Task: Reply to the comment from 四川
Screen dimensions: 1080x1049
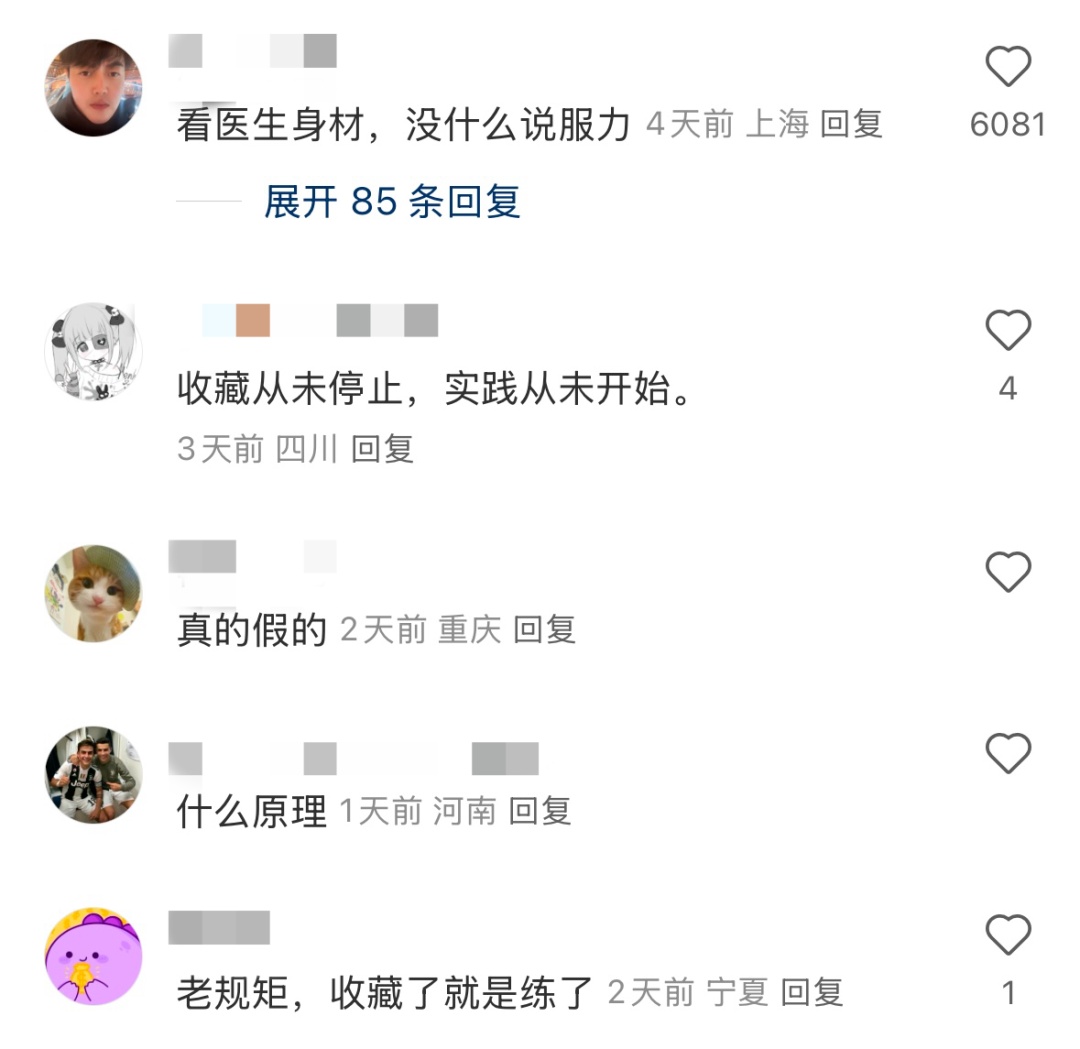Action: pos(382,449)
